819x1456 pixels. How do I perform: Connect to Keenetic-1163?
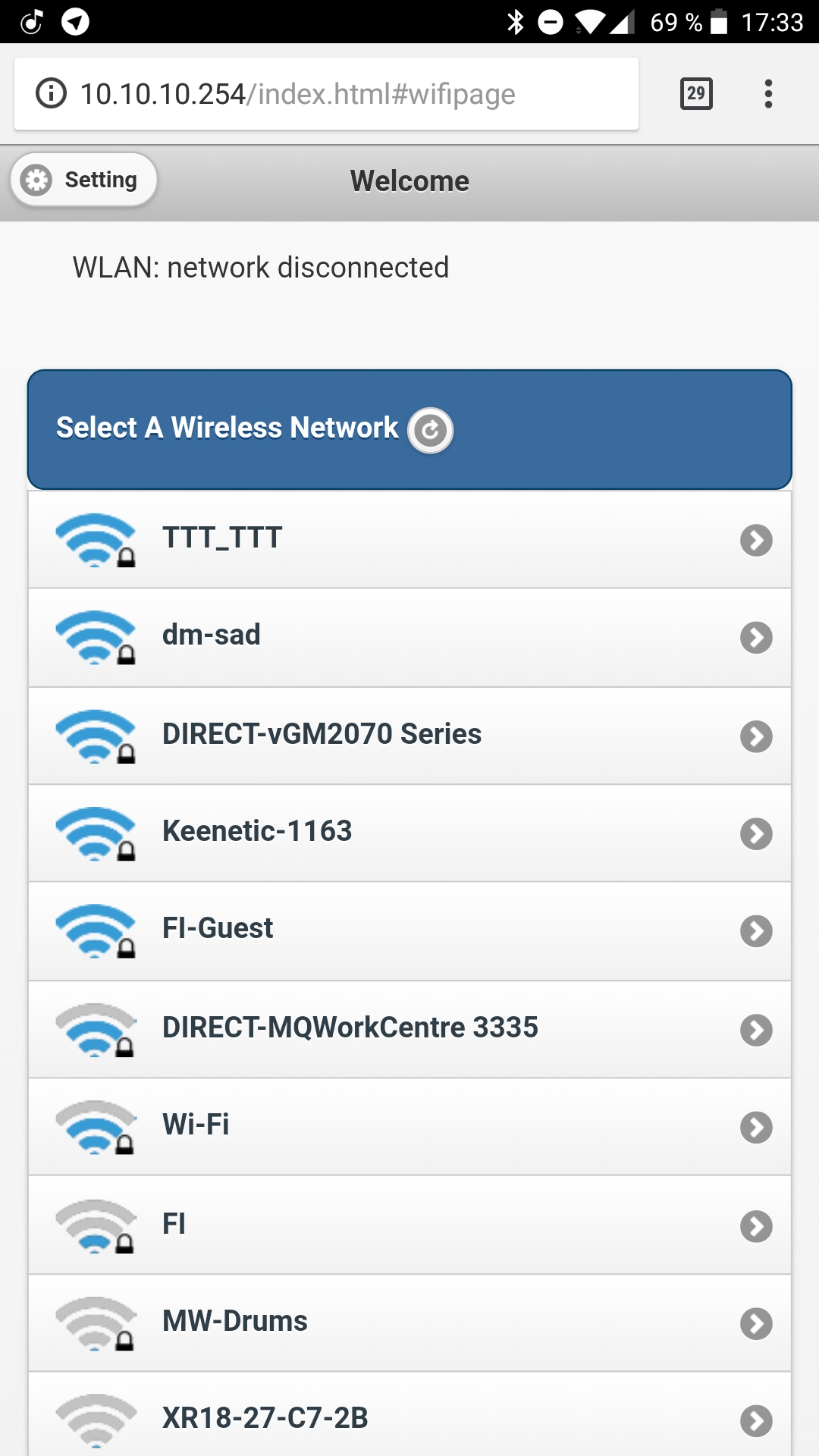409,833
